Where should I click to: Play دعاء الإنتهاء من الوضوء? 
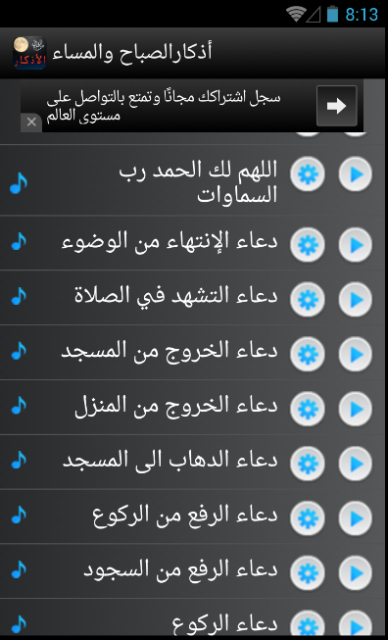click(355, 245)
